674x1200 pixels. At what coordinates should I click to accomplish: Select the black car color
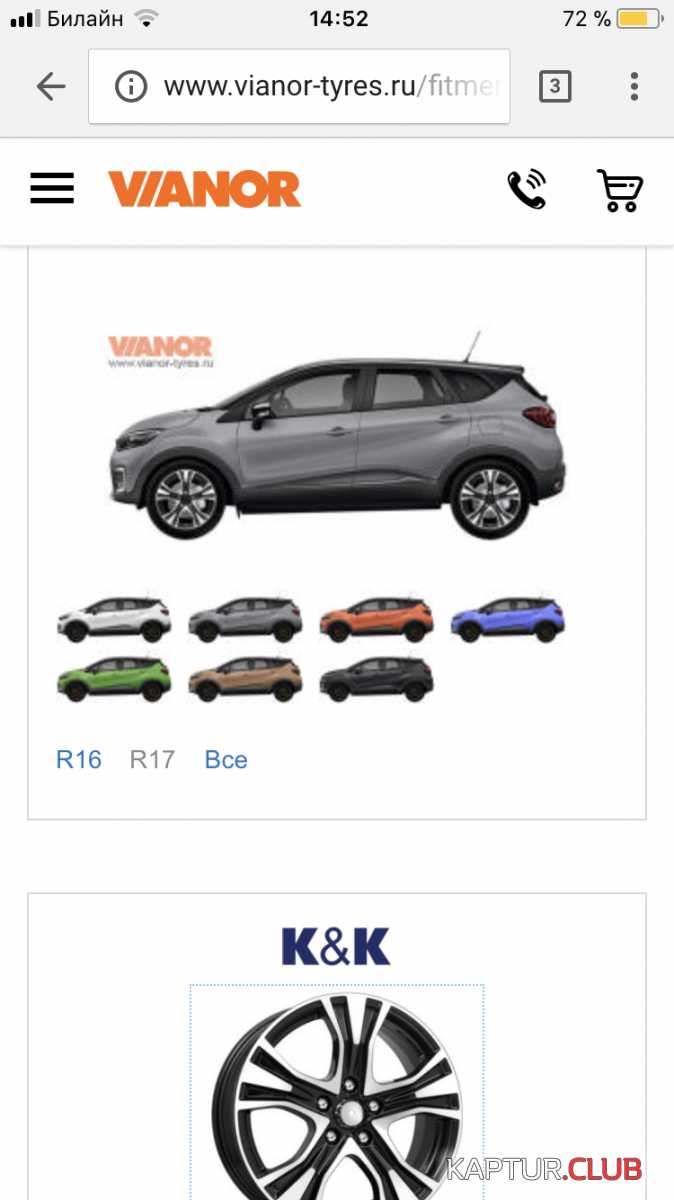coord(377,680)
